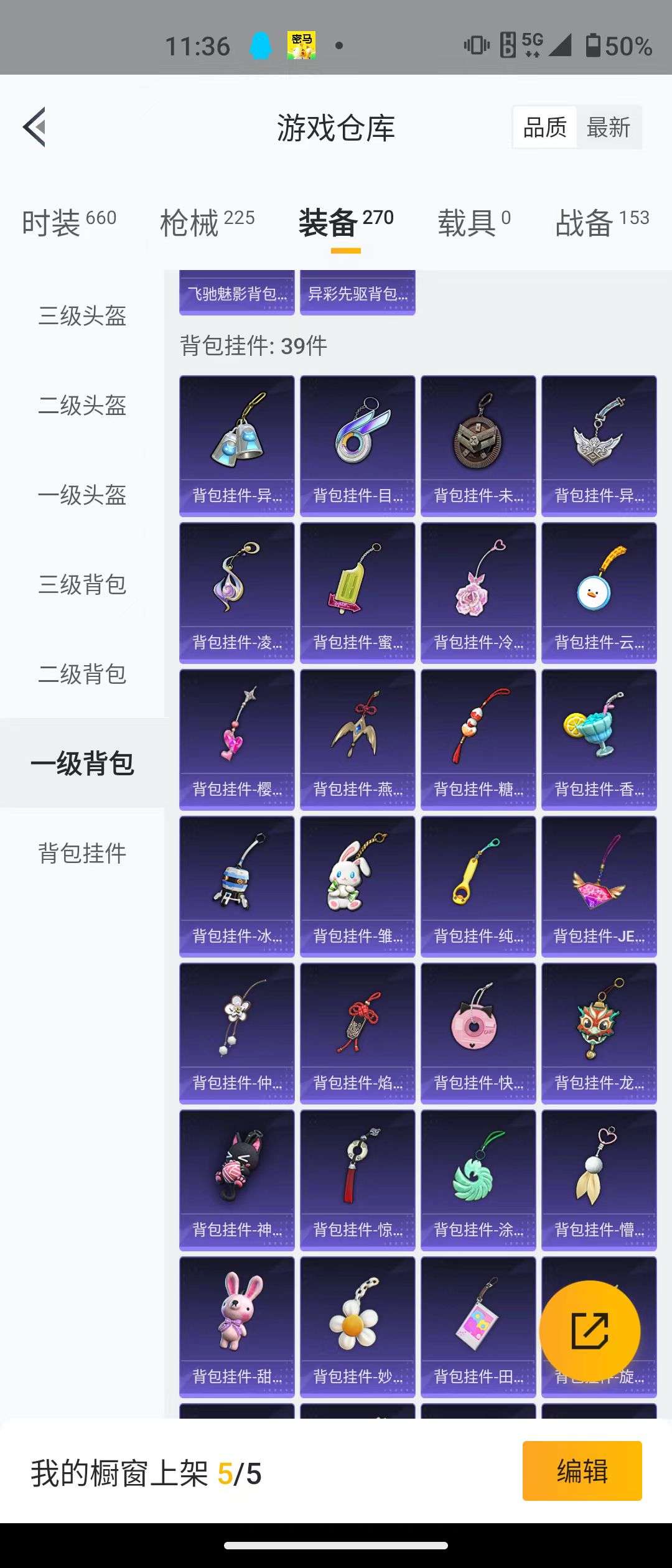Select the 飞驰魅影背包 item chip
Screen dimensions: 672x1568
click(237, 293)
